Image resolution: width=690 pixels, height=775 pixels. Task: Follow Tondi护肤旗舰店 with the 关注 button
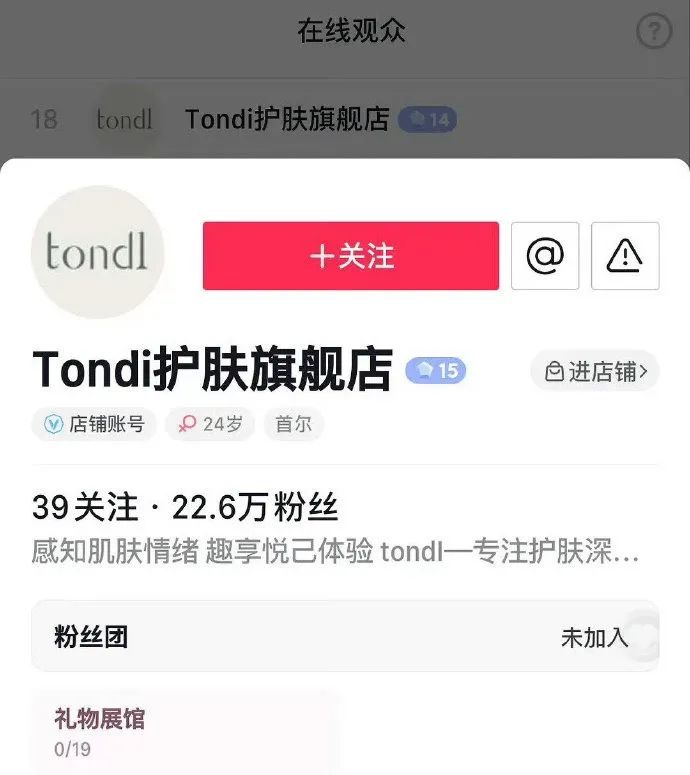pos(350,256)
